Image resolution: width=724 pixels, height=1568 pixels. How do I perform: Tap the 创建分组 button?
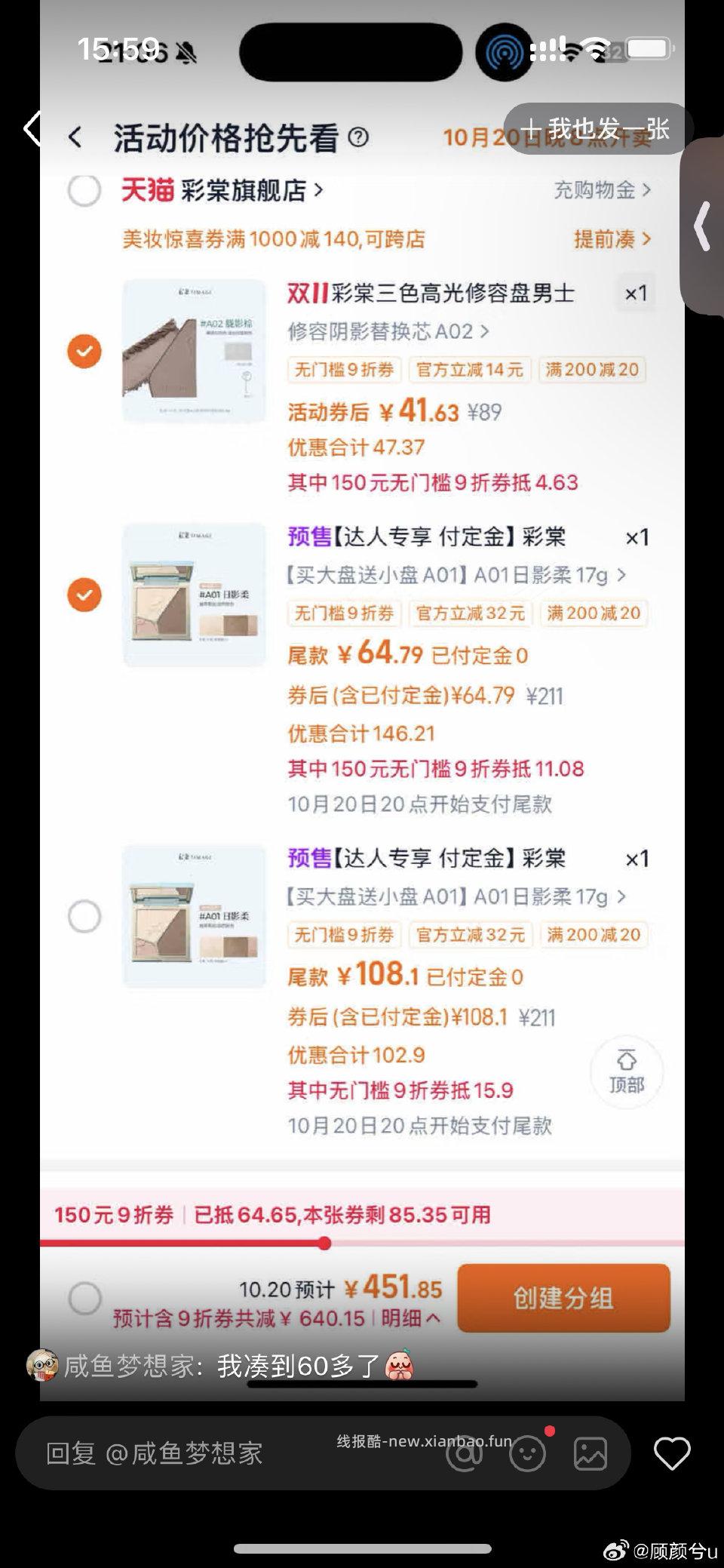click(x=564, y=1298)
